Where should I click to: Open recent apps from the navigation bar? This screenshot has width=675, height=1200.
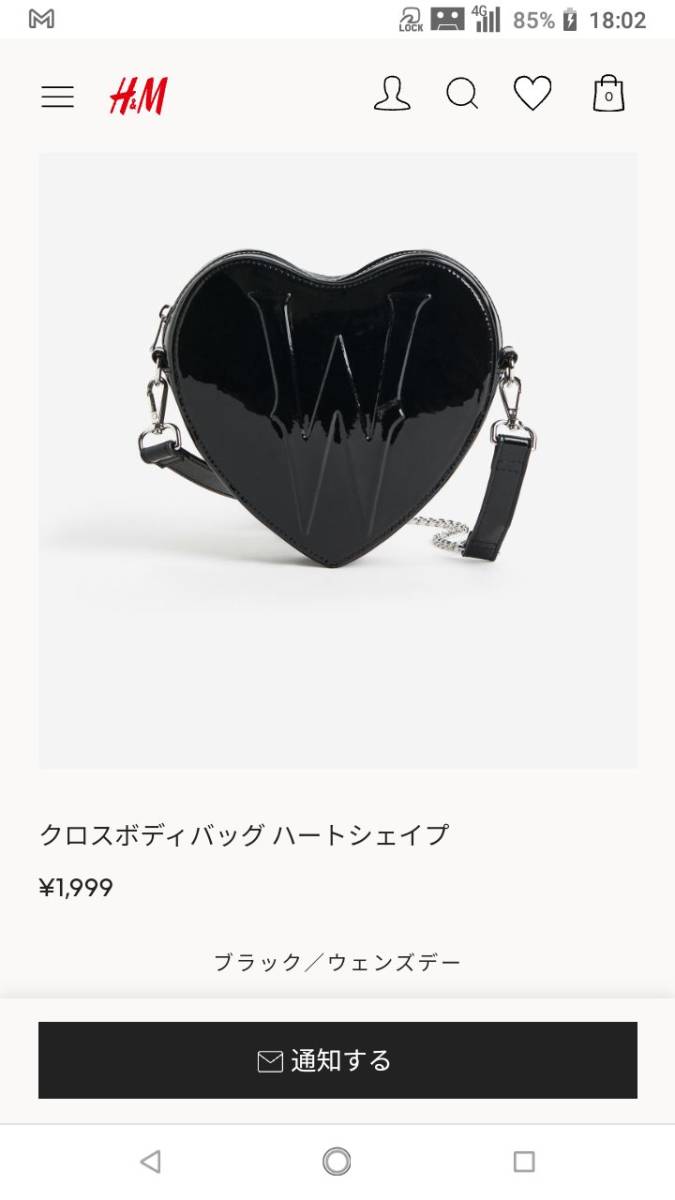pyautogui.click(x=524, y=1161)
